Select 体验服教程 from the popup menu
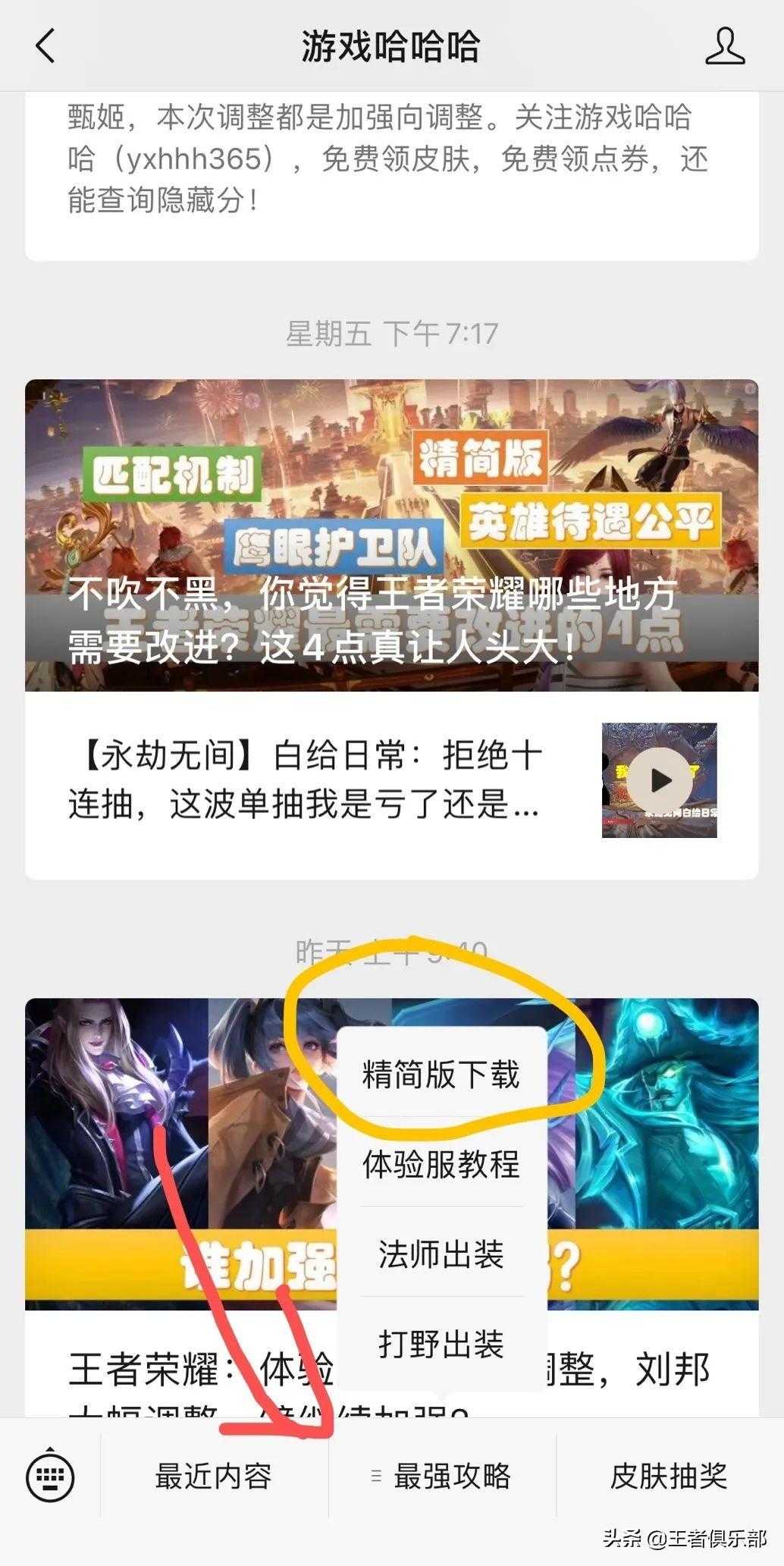Viewport: 784px width, 1566px height. [441, 1164]
